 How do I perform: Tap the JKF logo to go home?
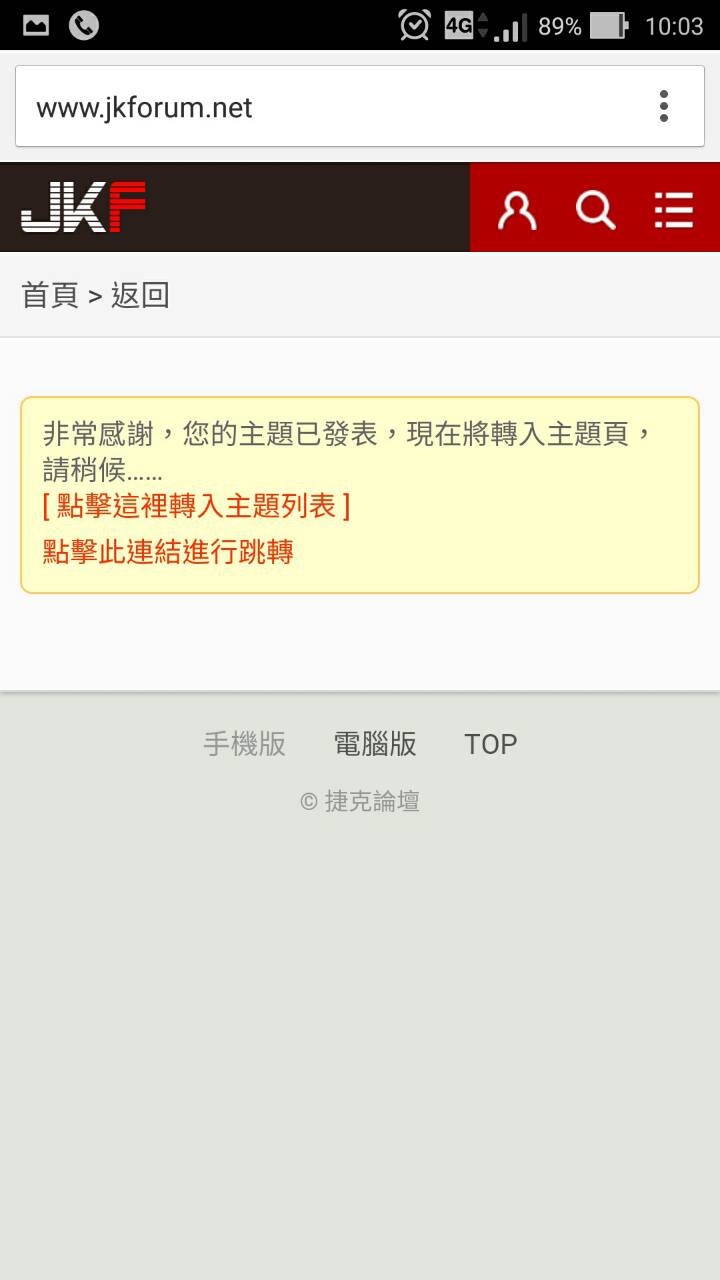click(84, 208)
